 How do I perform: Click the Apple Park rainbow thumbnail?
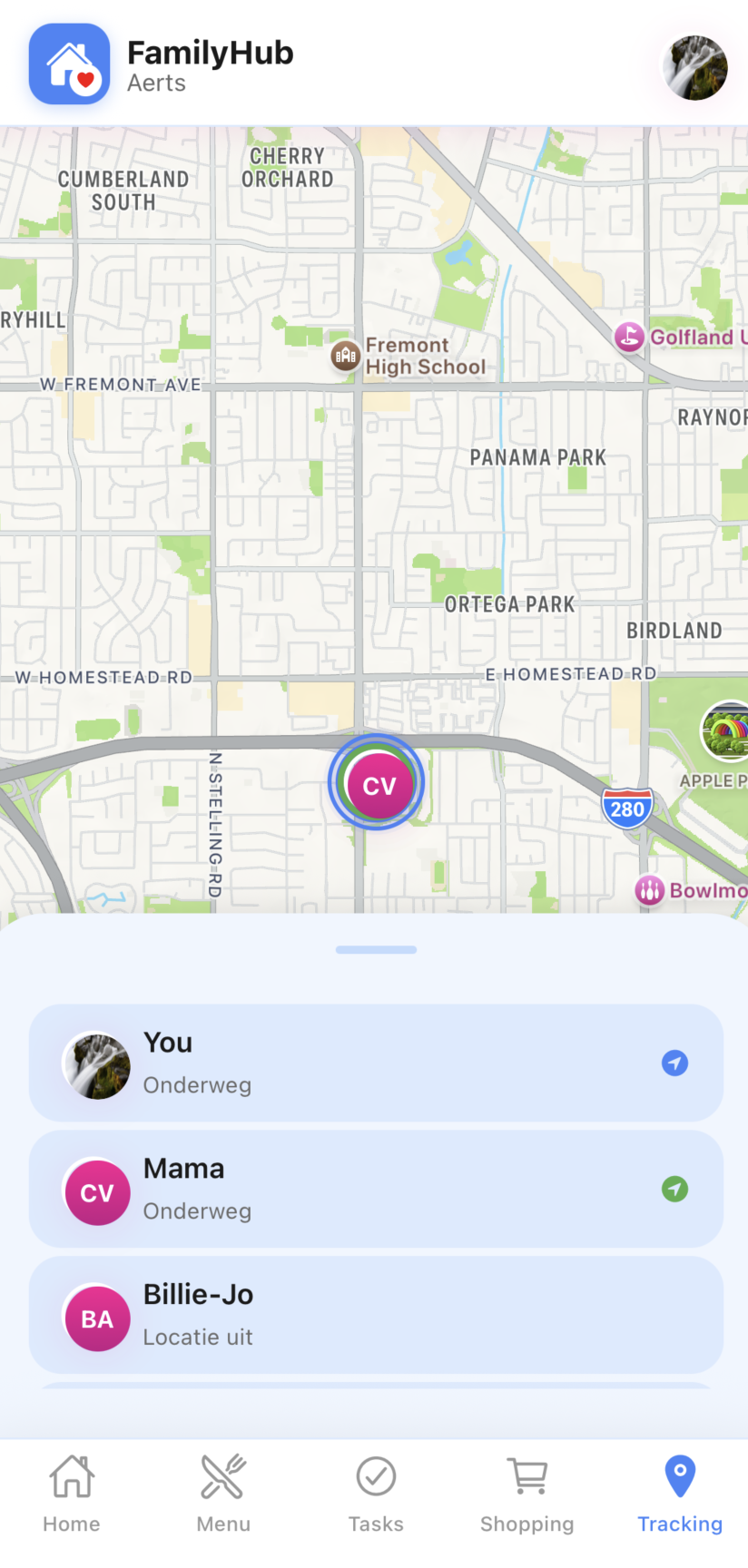click(x=723, y=731)
